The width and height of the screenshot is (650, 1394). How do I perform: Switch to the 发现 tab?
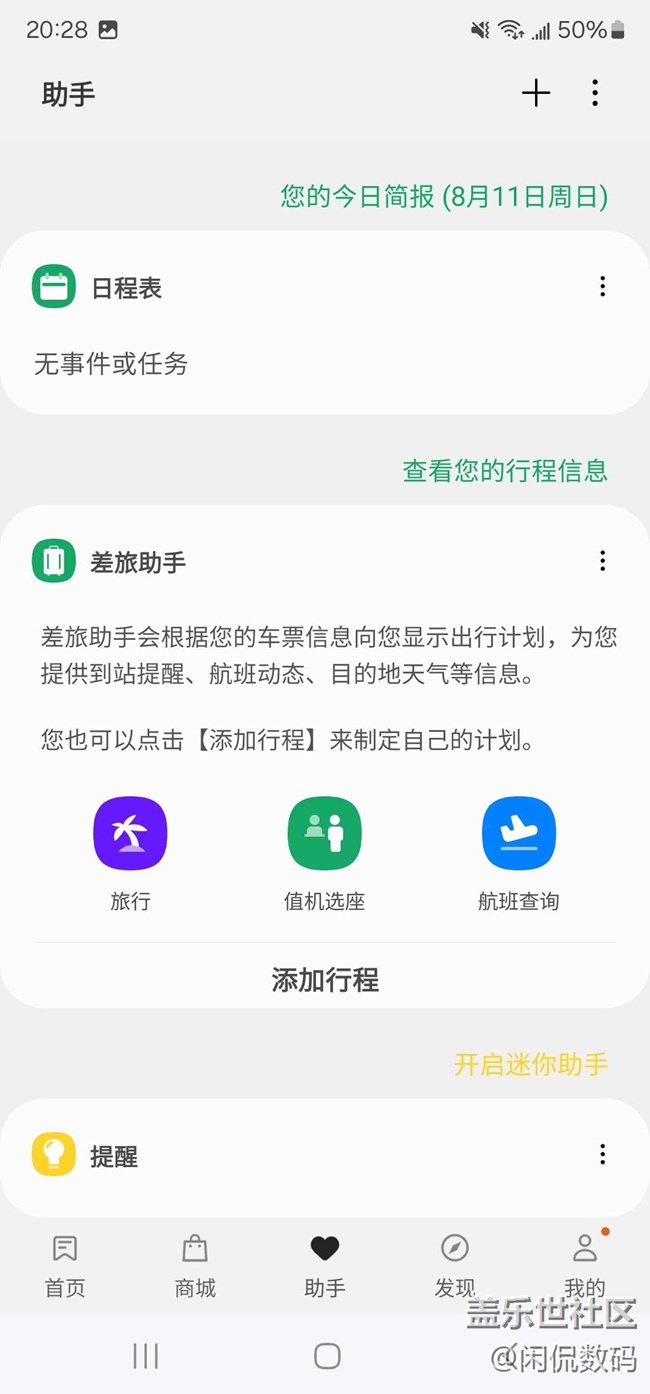(455, 1266)
